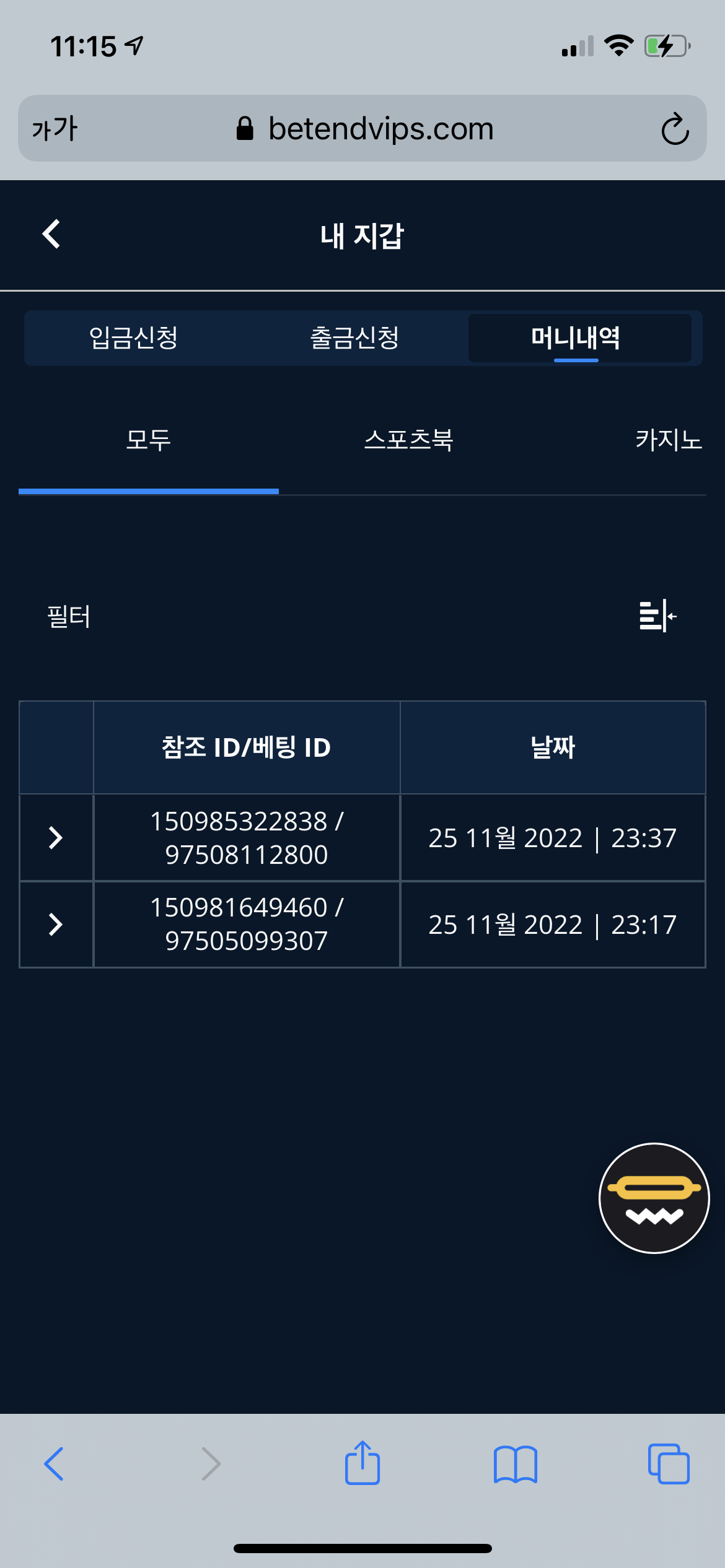Show 모두 transactions
This screenshot has width=725, height=1568.
coord(148,440)
